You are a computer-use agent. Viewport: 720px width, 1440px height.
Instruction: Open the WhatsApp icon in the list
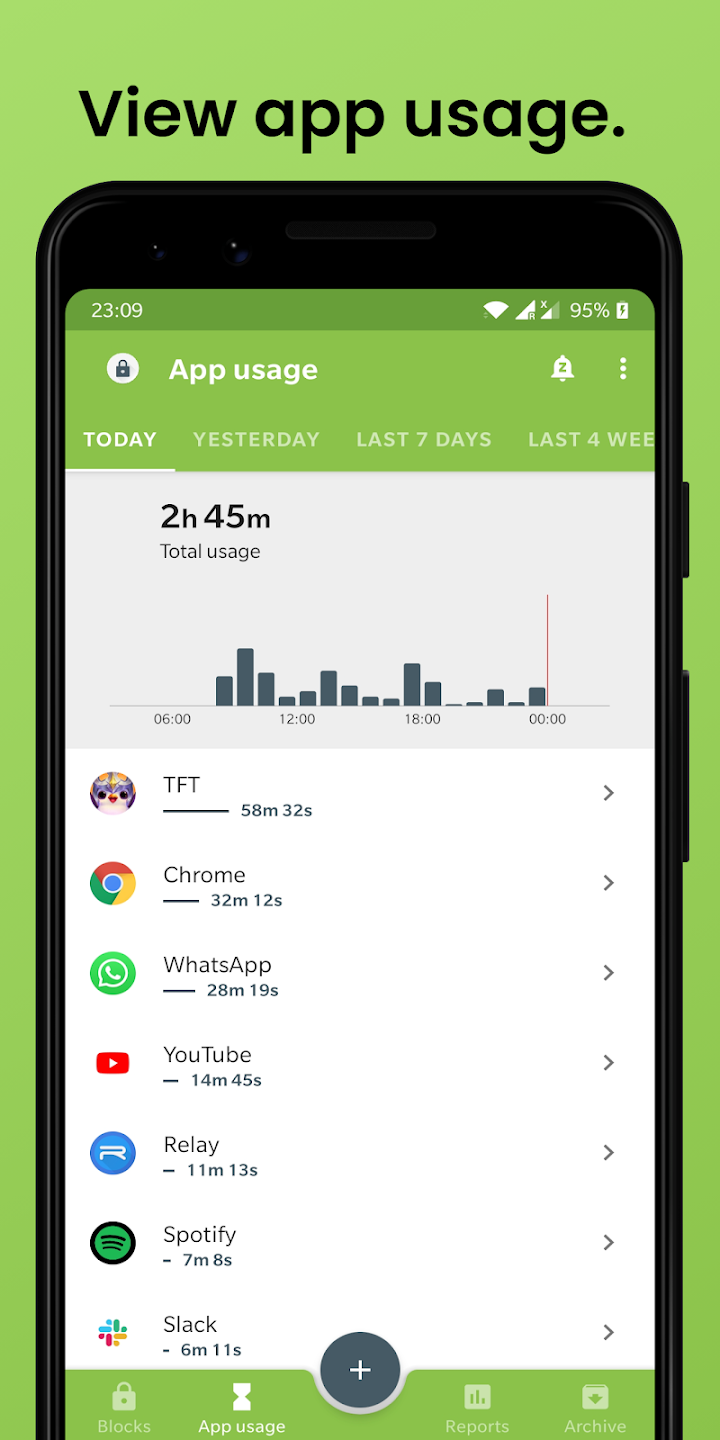[x=112, y=973]
